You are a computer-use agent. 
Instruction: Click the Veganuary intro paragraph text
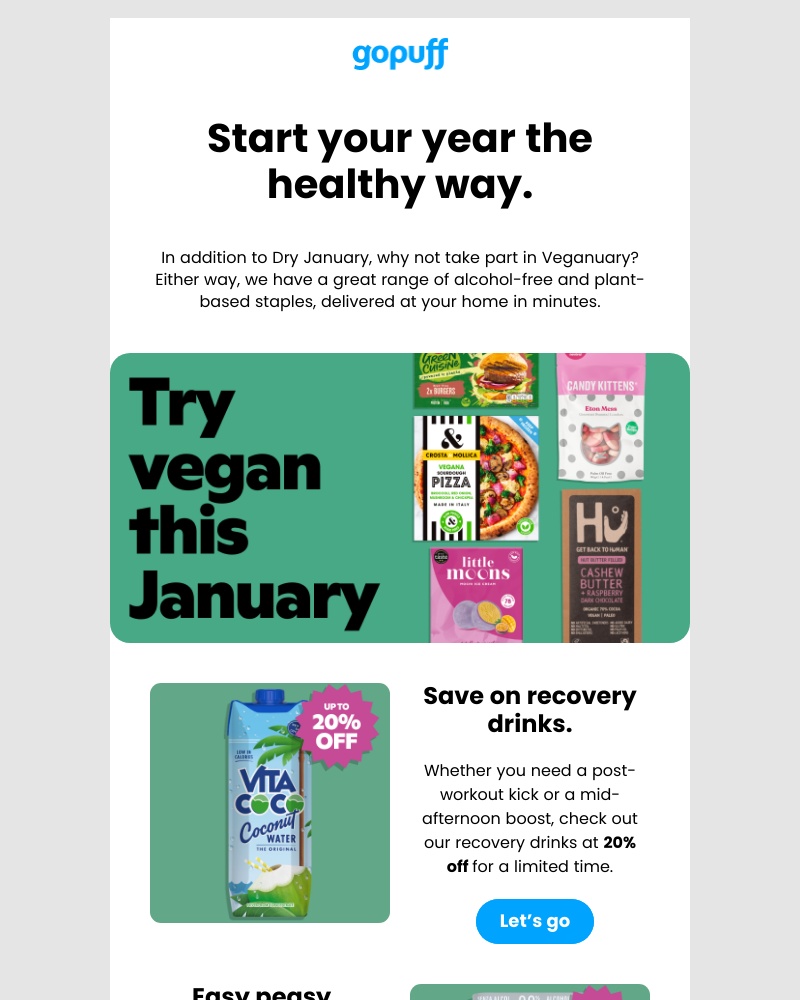click(x=400, y=279)
